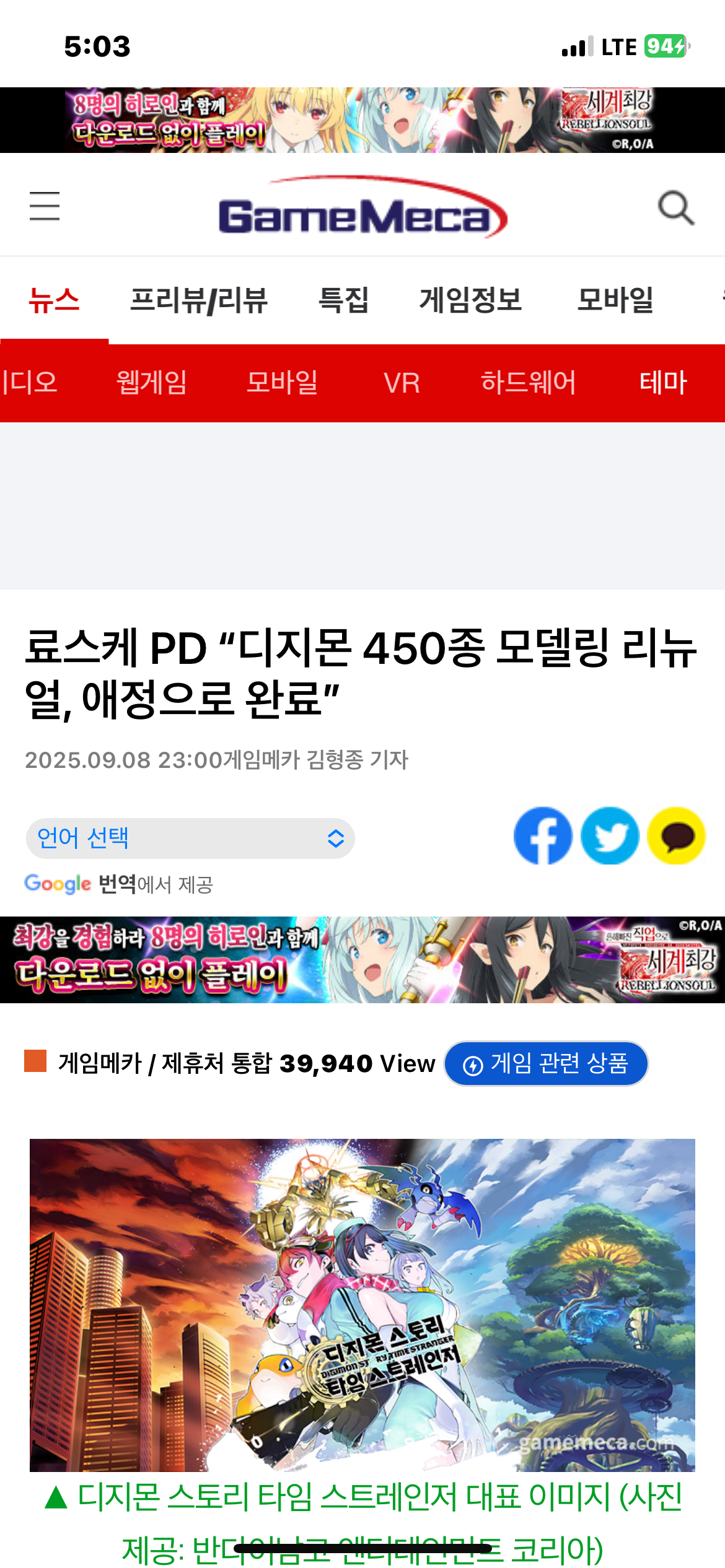Open the top Rebellion Soul ad banner
This screenshot has width=725, height=1568.
(362, 120)
